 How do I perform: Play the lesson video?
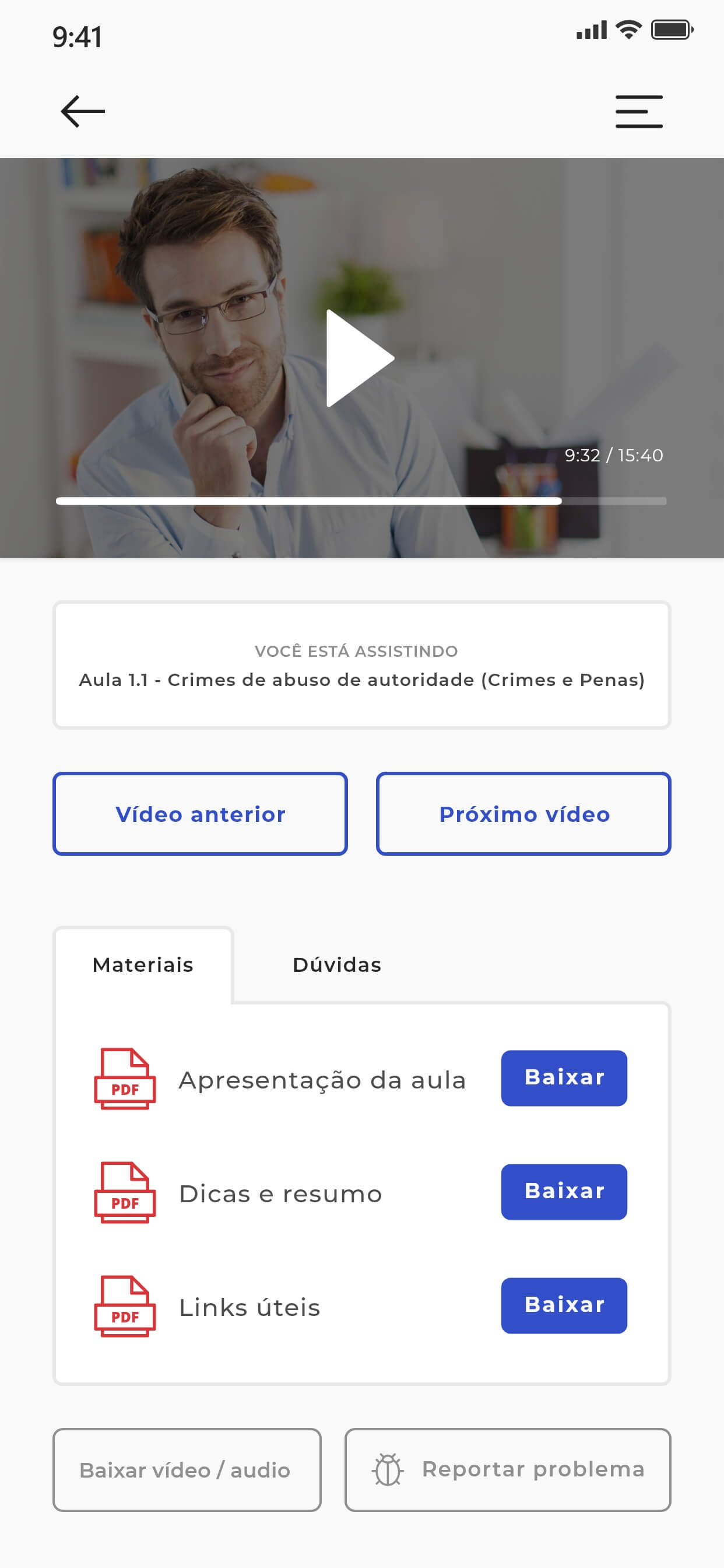click(360, 358)
